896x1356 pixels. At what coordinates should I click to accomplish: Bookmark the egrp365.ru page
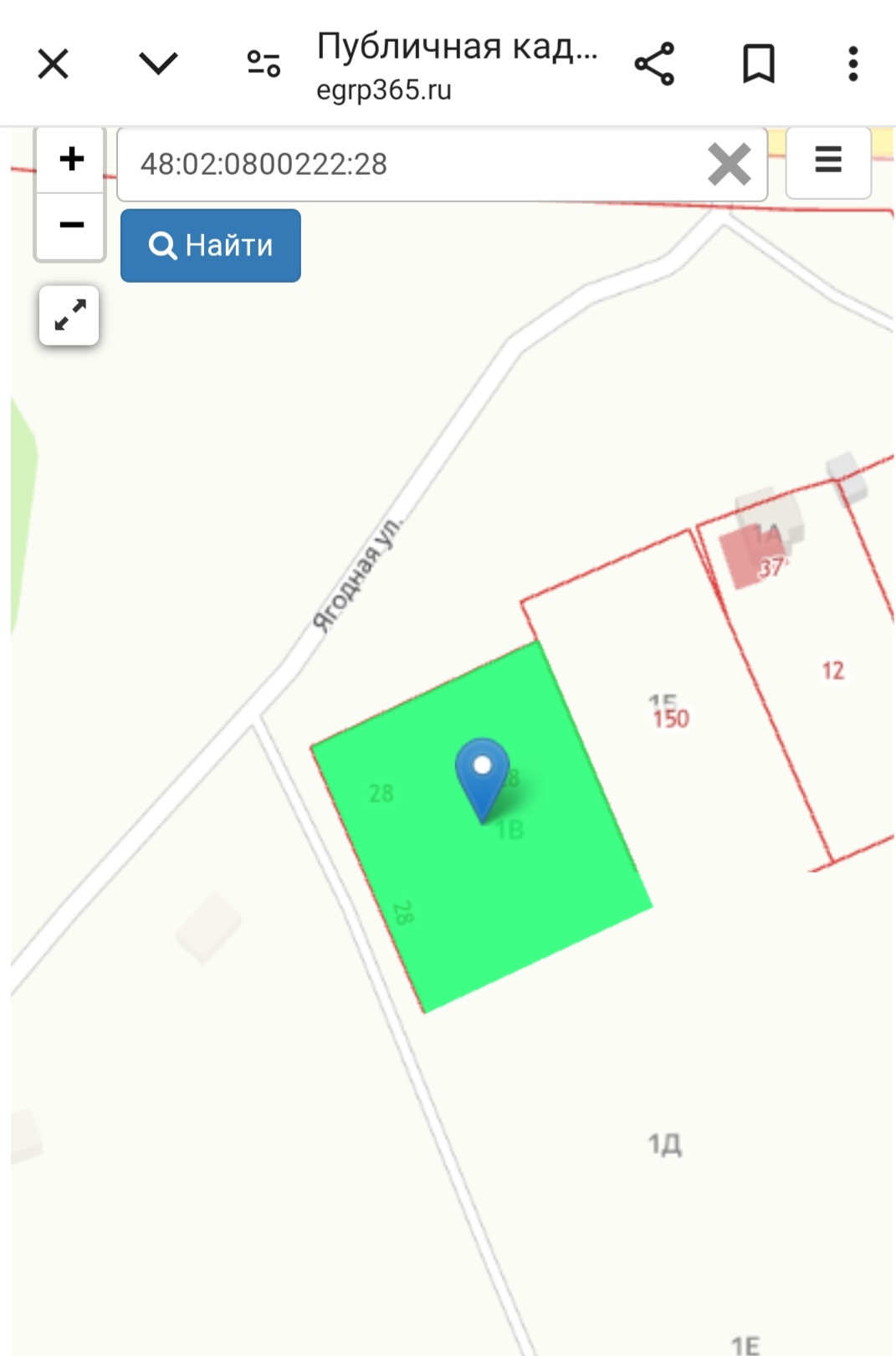(x=759, y=64)
